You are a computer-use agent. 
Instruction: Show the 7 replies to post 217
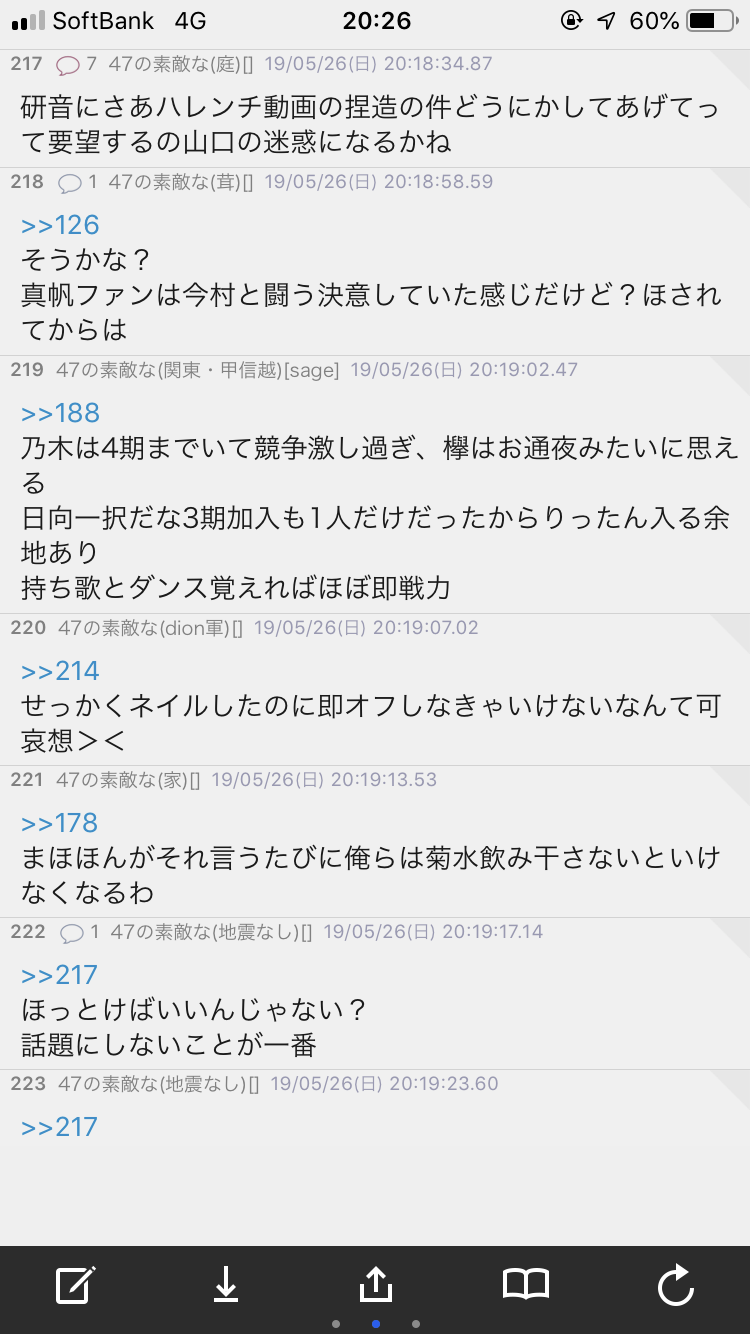pos(76,65)
